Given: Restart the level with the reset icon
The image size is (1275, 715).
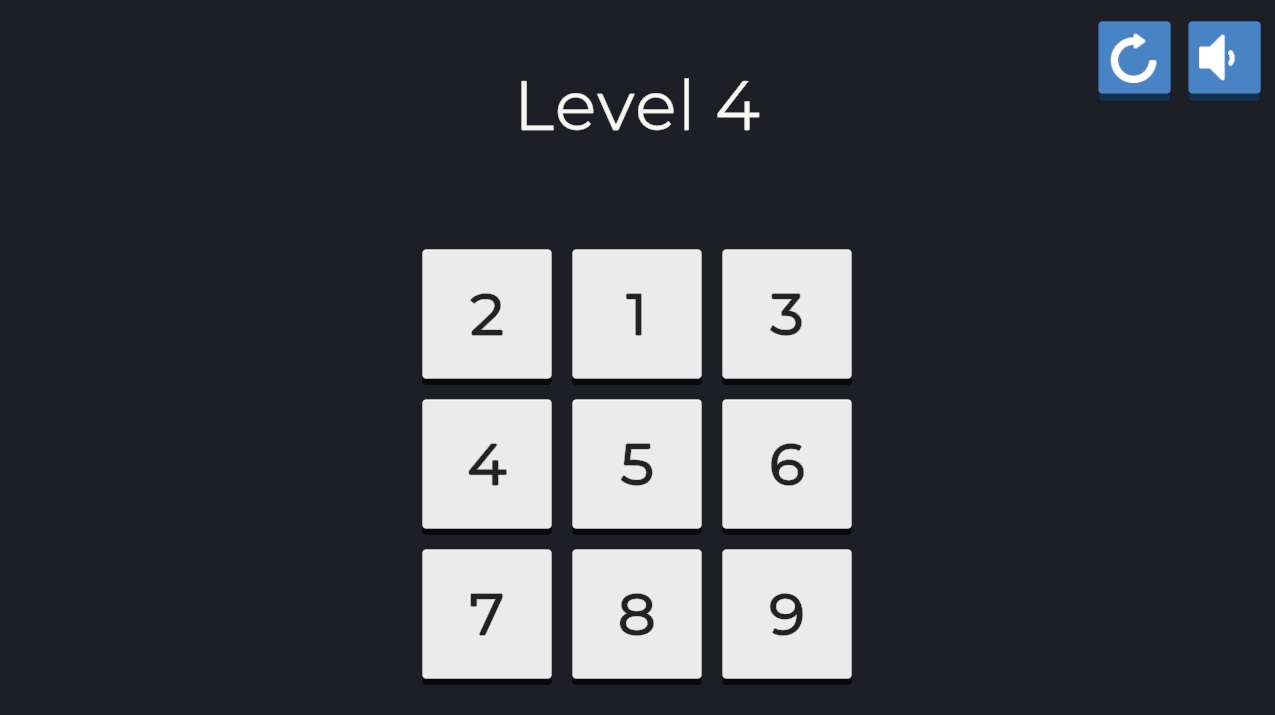Looking at the screenshot, I should pos(1134,58).
